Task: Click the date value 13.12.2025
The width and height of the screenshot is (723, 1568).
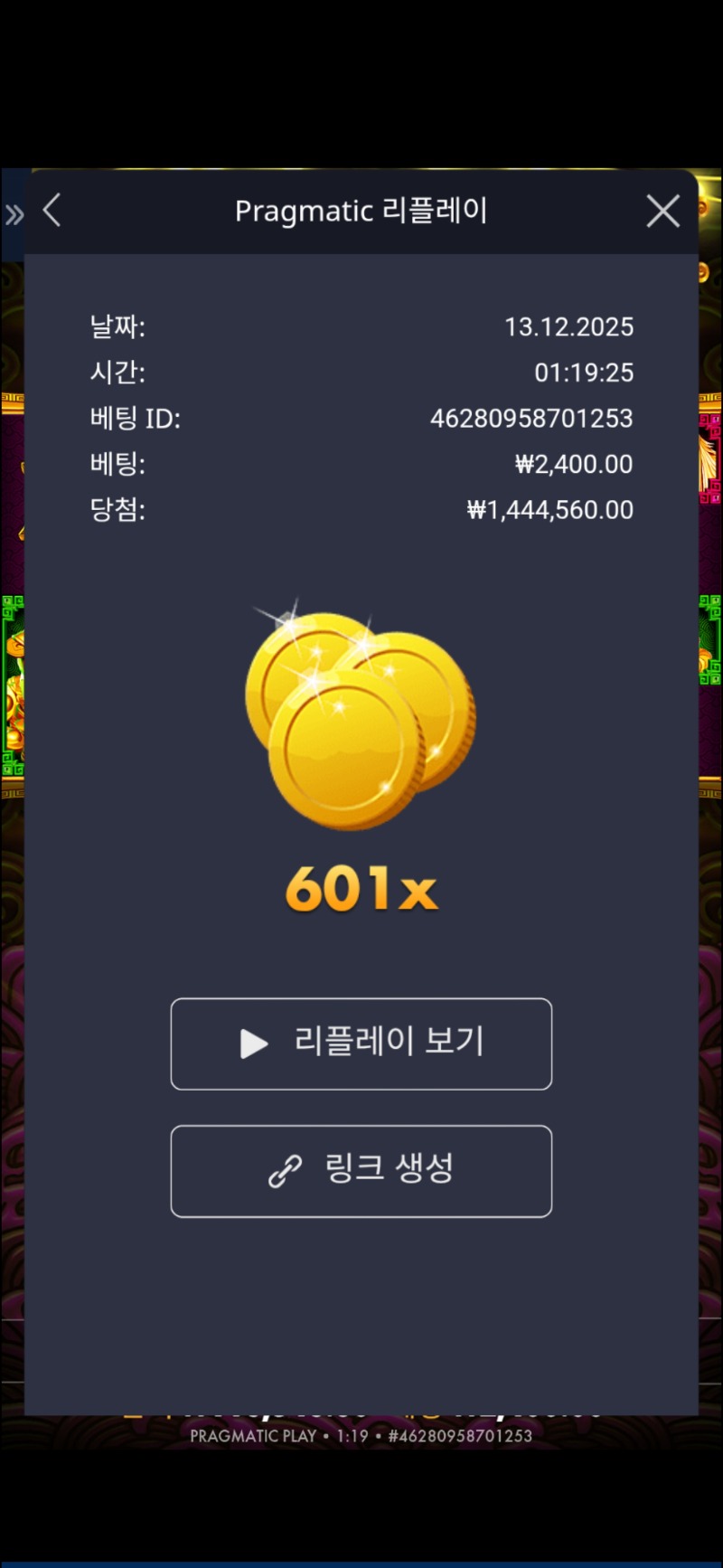Action: (570, 327)
